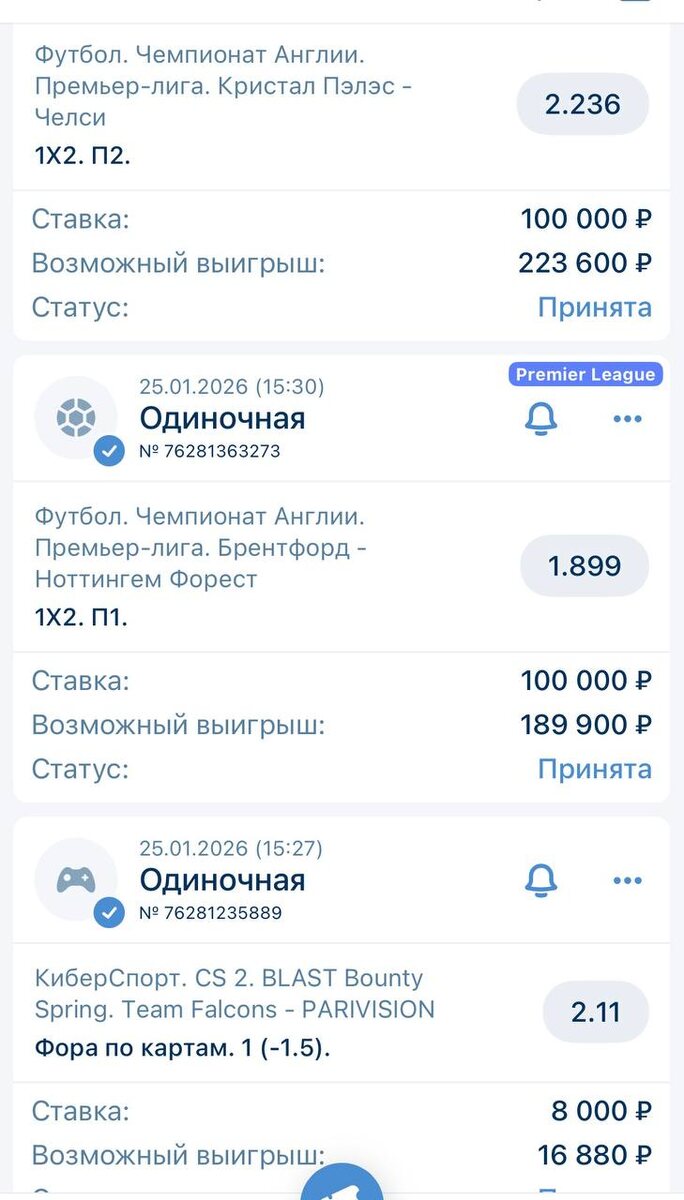Open the Брентфорд - Ноттингем Форест event
Viewport: 684px width, 1200px height.
point(200,549)
